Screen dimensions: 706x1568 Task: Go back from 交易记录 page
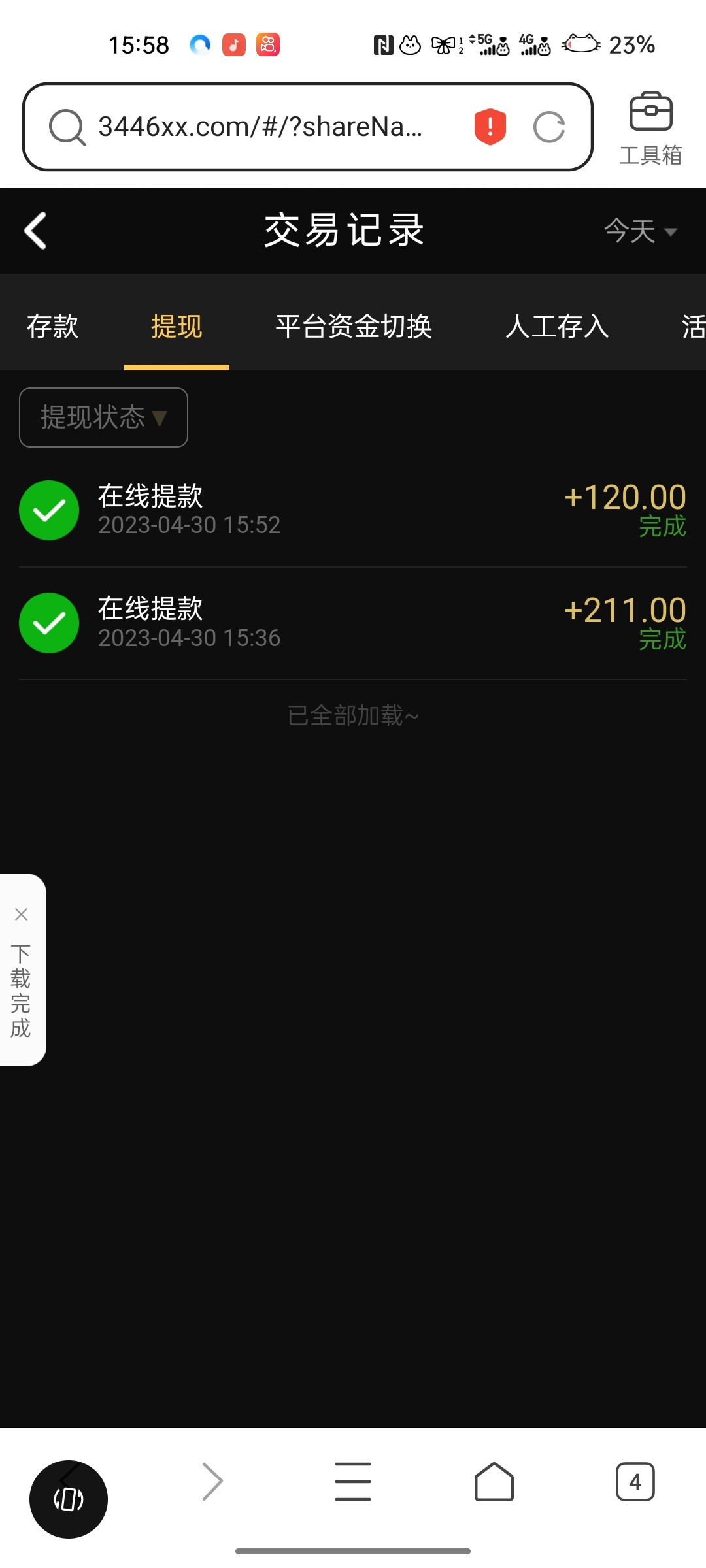click(x=35, y=231)
